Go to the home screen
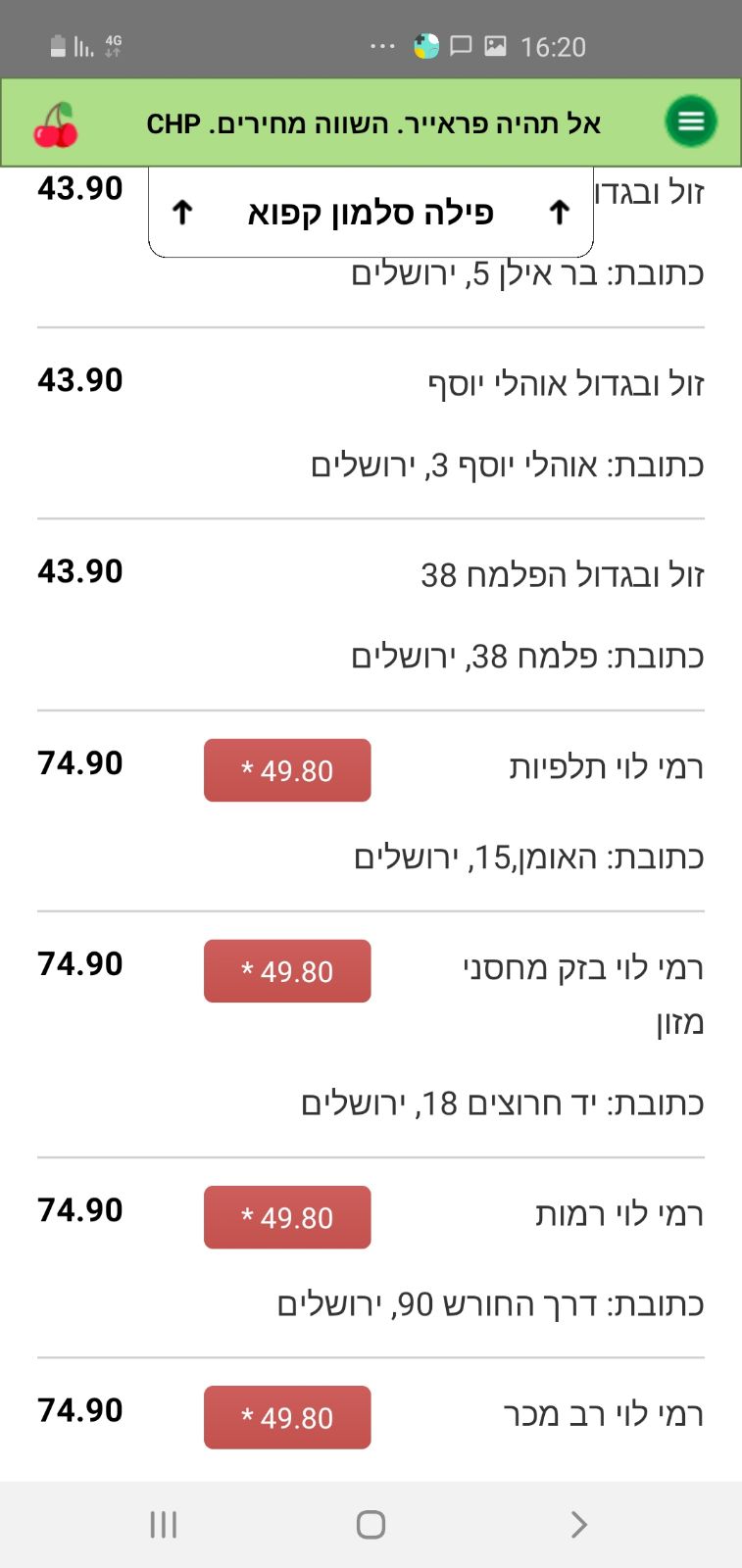This screenshot has height=1568, width=742. tap(371, 1524)
